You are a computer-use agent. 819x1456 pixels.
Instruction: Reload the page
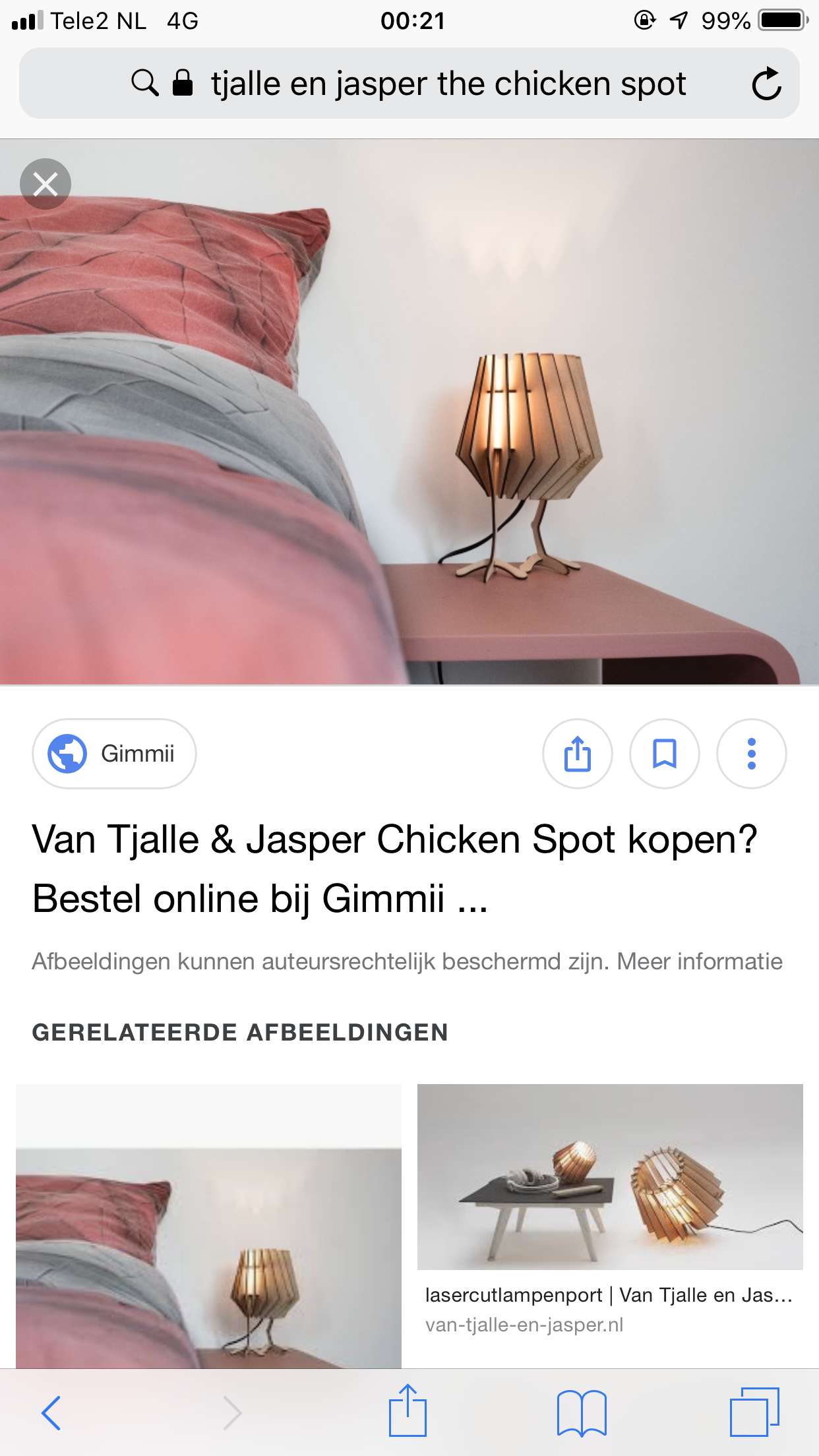coord(766,84)
